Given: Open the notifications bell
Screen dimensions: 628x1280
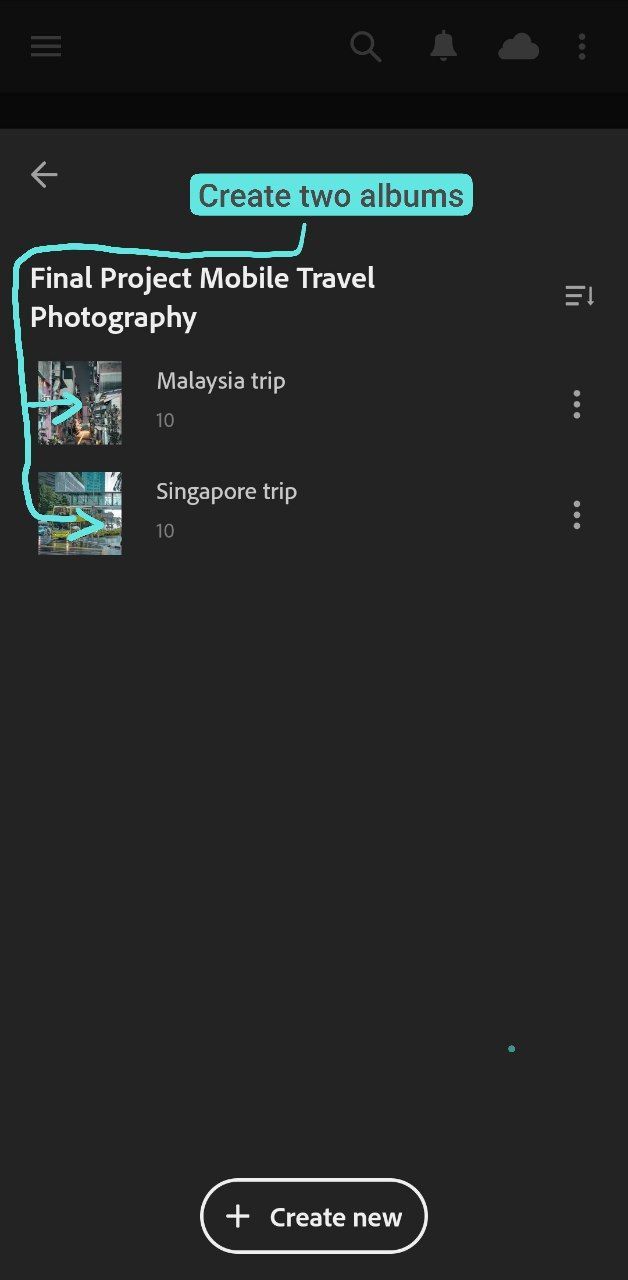Looking at the screenshot, I should click(443, 46).
